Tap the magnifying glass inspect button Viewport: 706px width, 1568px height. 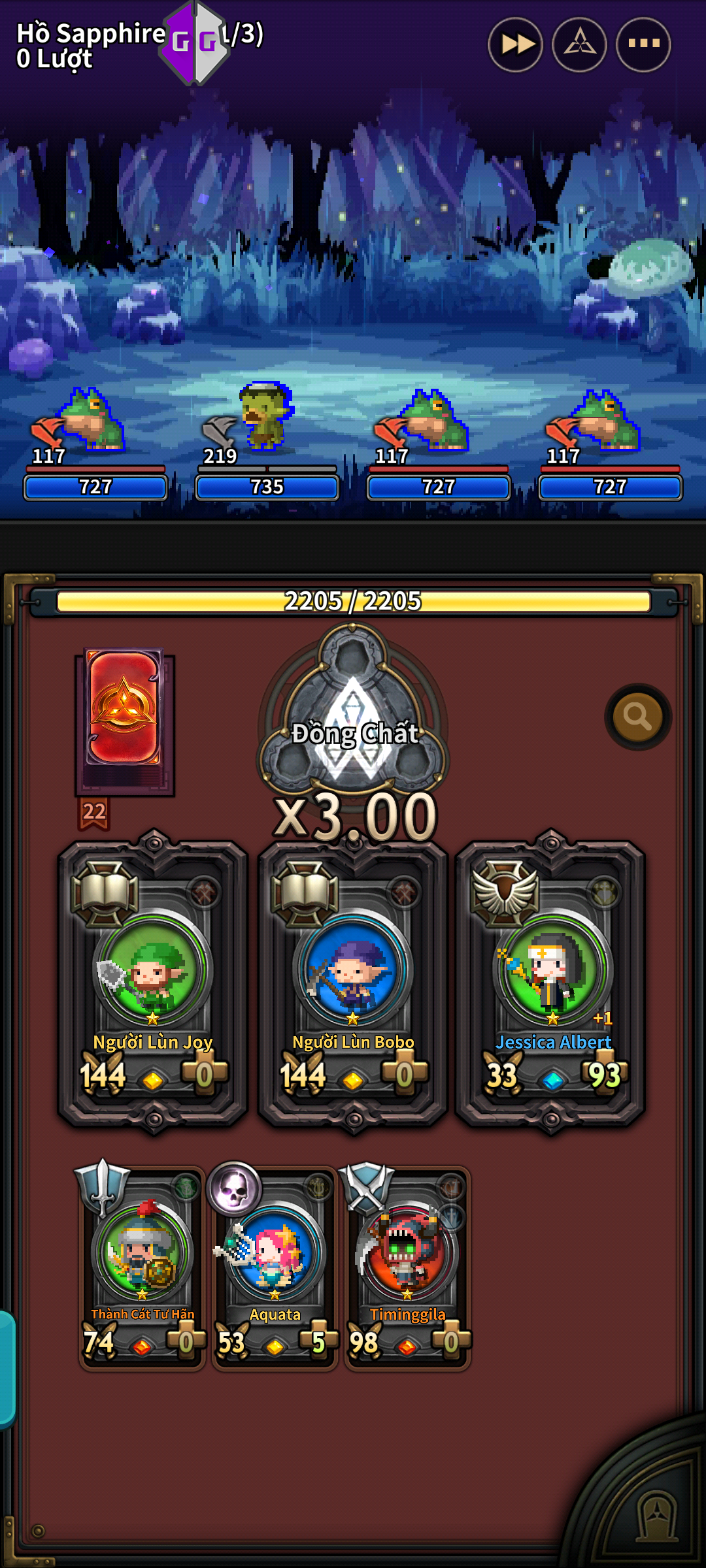pos(637,717)
